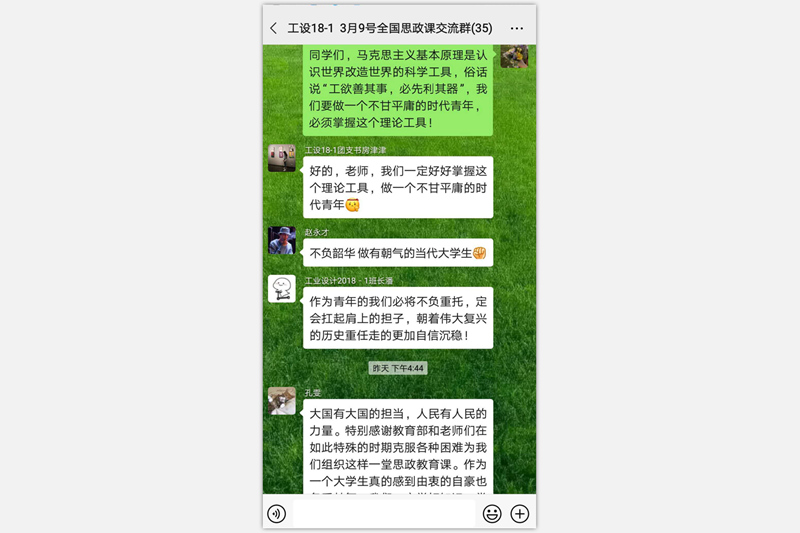This screenshot has width=800, height=533.
Task: Open 赵永才's profile avatar
Action: pos(282,240)
